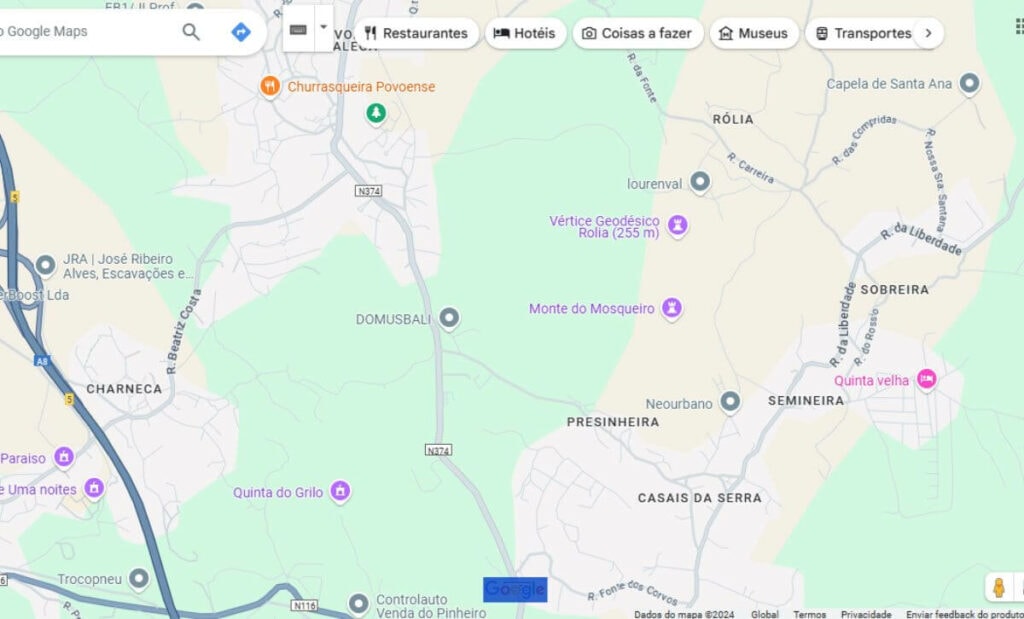Open the keyboard input tool
The width and height of the screenshot is (1024, 619).
pos(298,30)
